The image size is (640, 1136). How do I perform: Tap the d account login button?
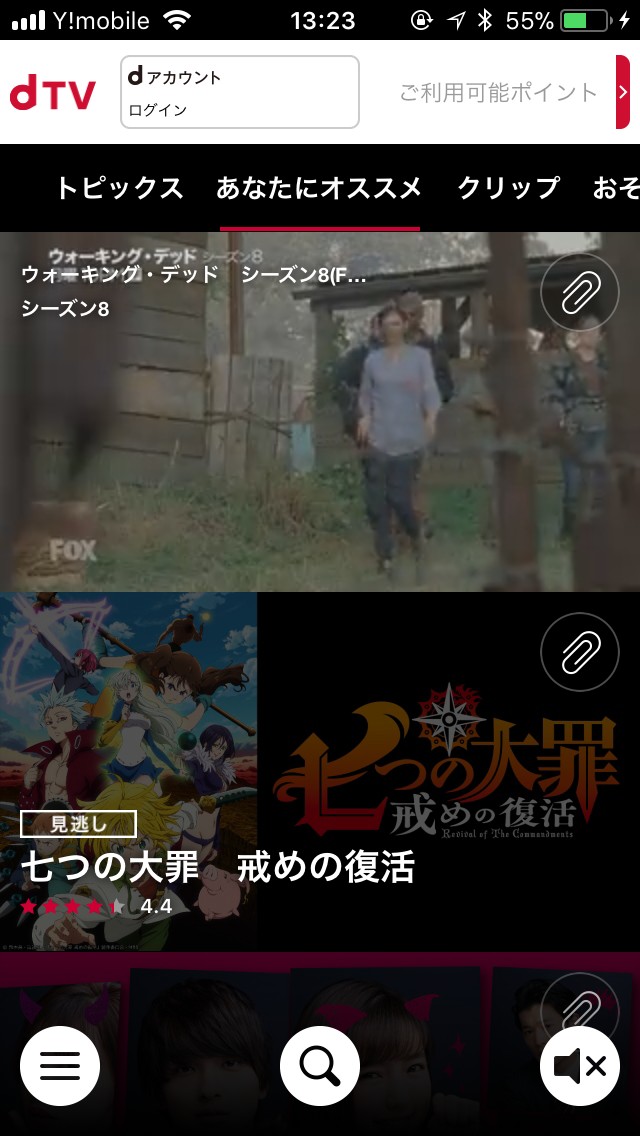pos(240,92)
